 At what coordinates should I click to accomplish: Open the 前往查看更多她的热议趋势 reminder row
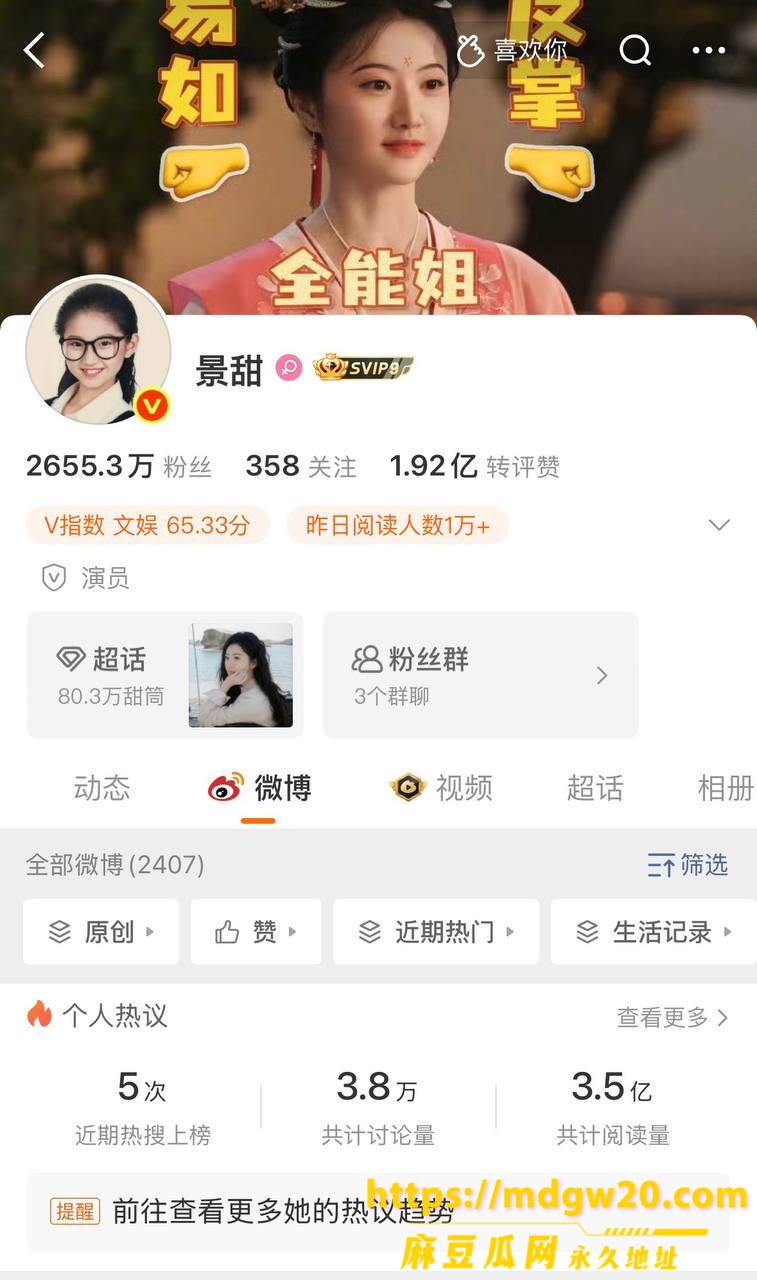click(x=378, y=1212)
